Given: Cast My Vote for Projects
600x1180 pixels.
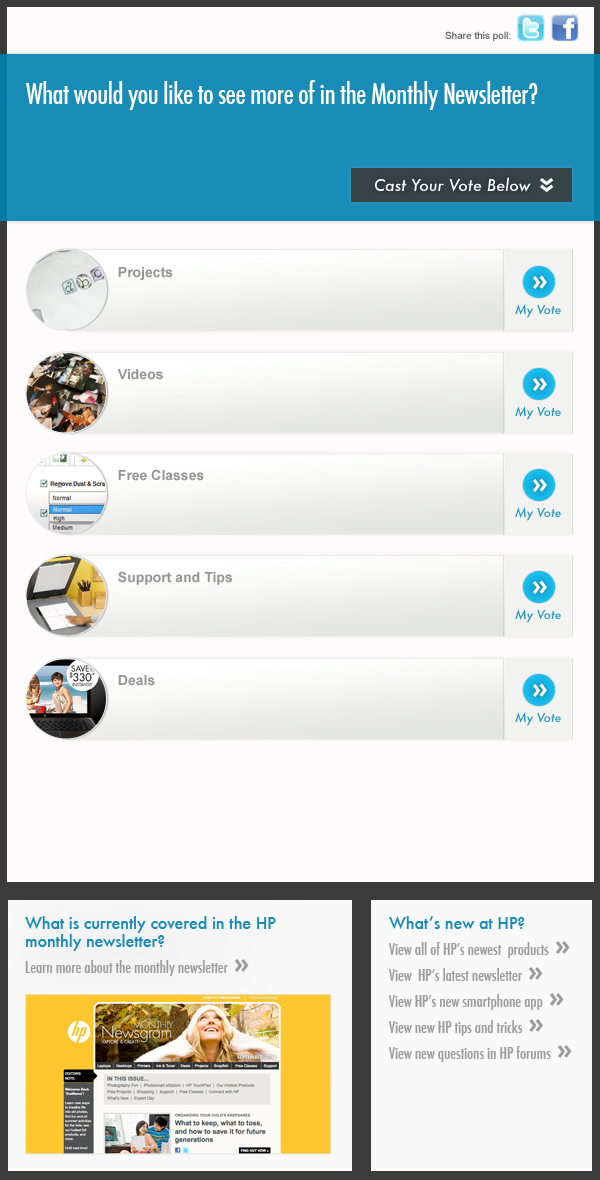Looking at the screenshot, I should click(x=538, y=291).
